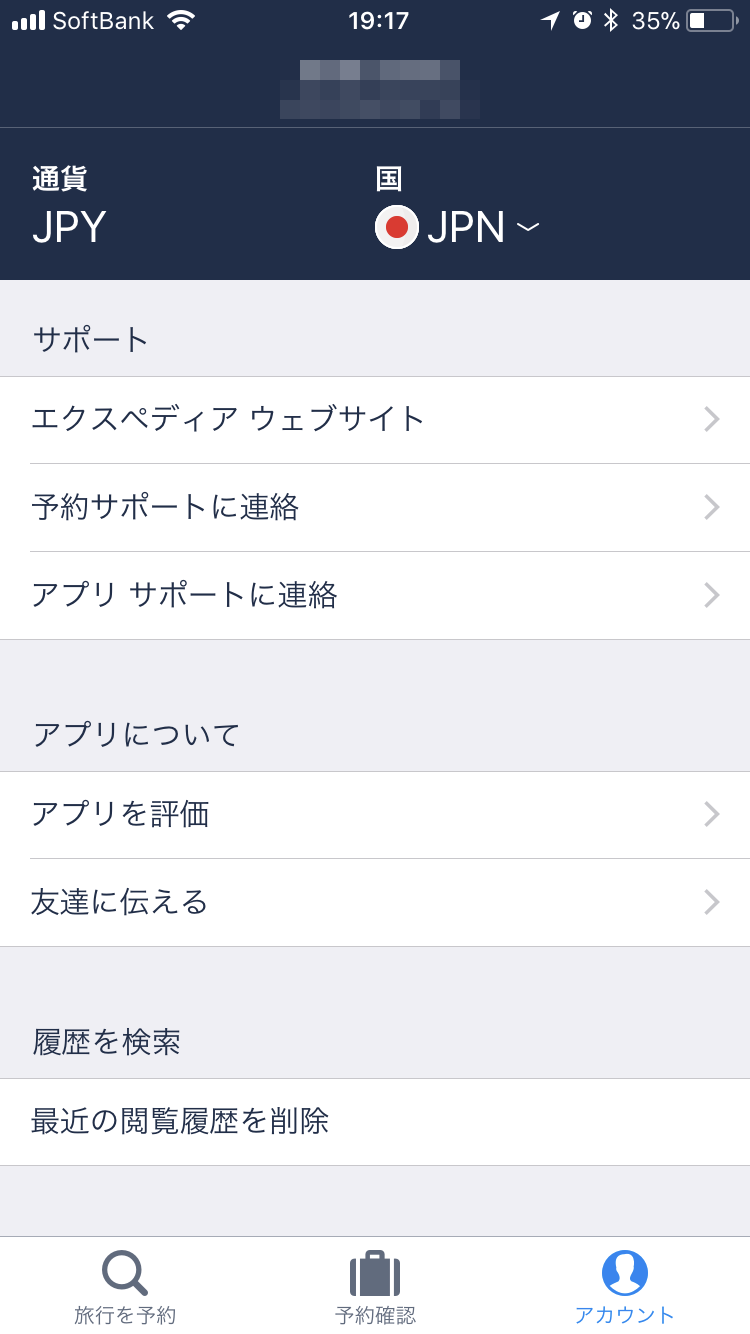
Task: Select the アカウント tab
Action: 625,1287
